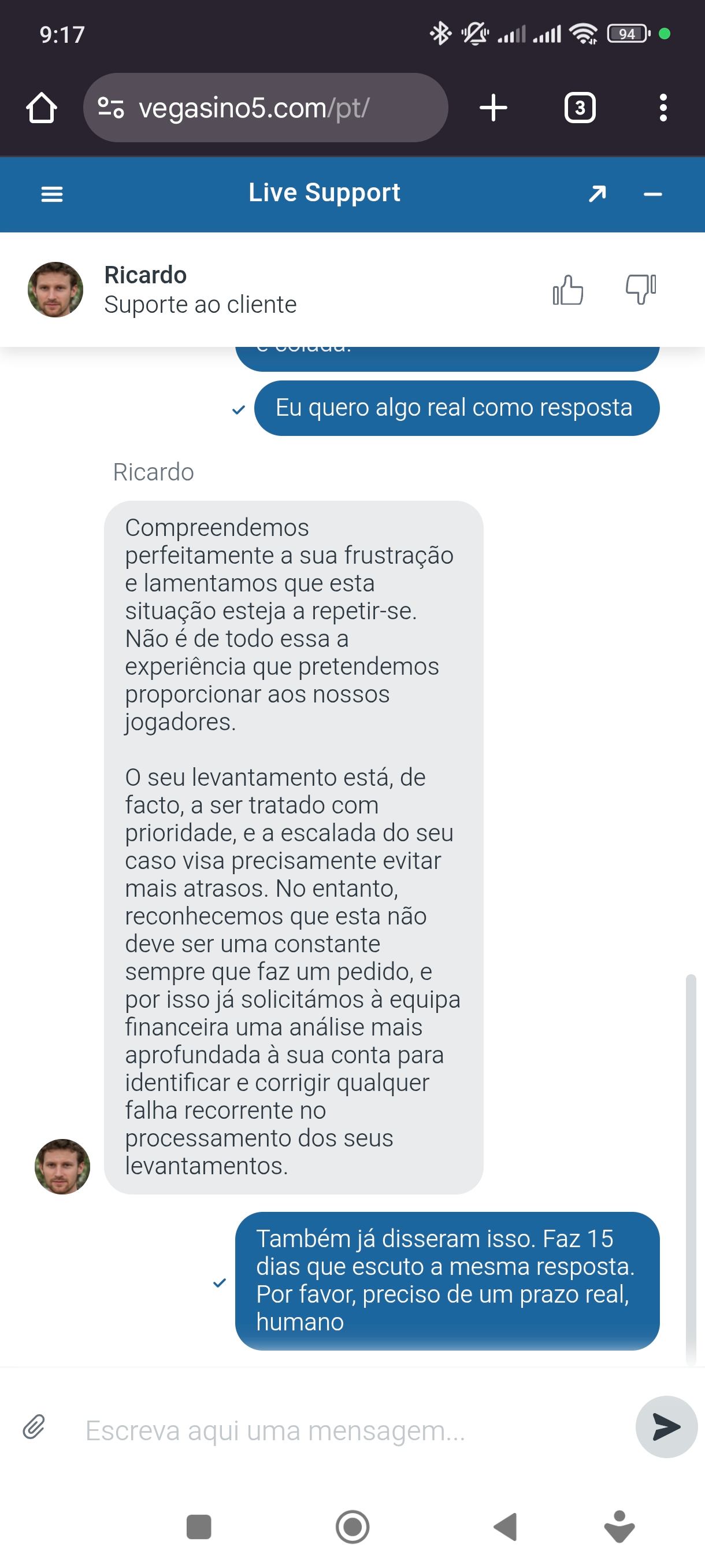The height and width of the screenshot is (1568, 705).
Task: Send the chat message
Action: click(x=666, y=1427)
